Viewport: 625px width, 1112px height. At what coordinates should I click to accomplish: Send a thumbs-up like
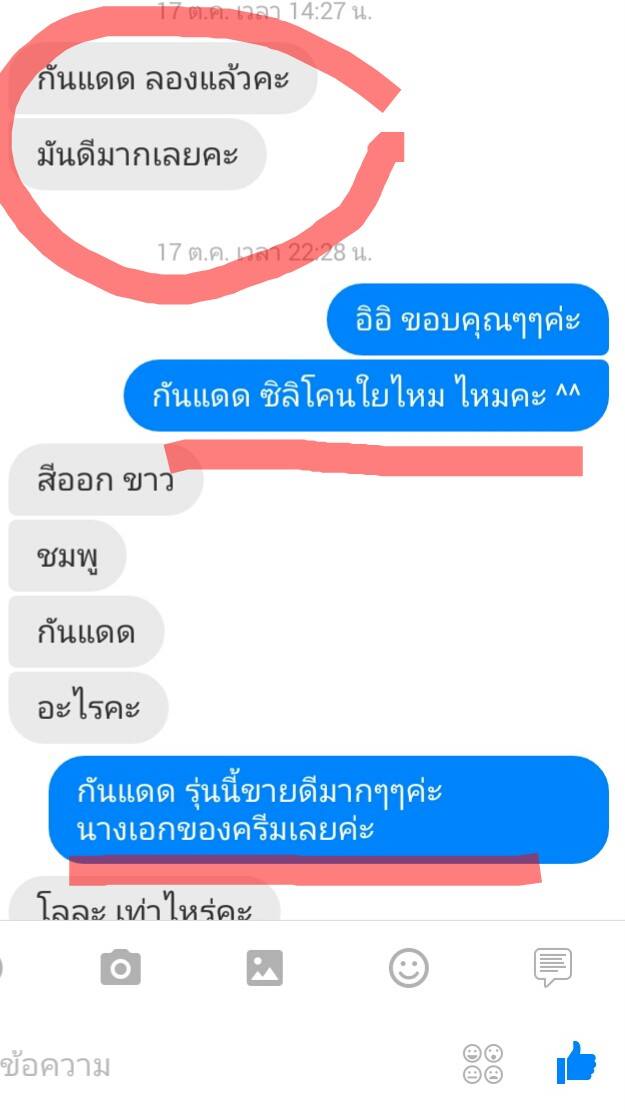(576, 1063)
